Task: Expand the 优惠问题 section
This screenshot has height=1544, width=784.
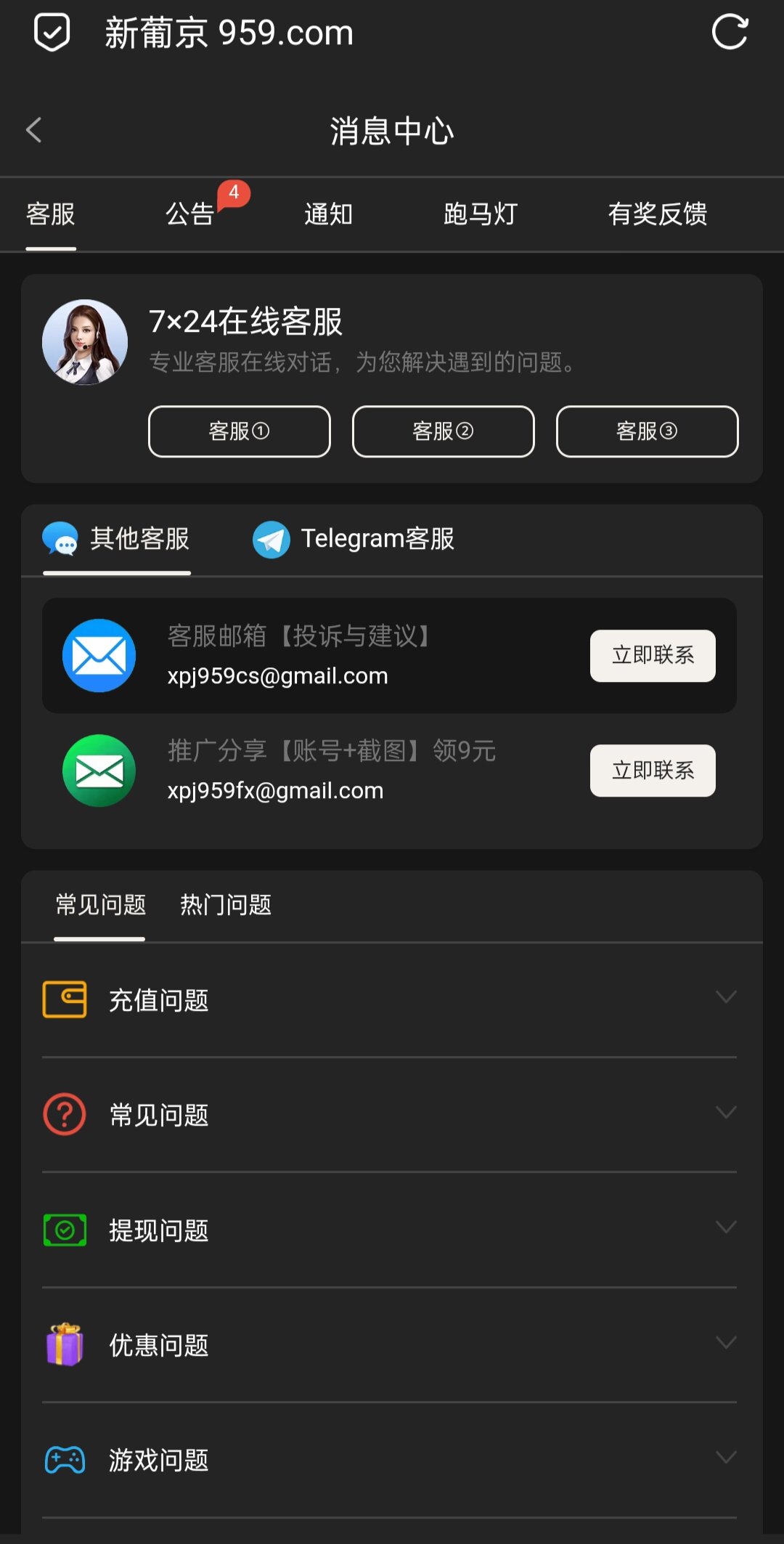Action: point(389,1345)
